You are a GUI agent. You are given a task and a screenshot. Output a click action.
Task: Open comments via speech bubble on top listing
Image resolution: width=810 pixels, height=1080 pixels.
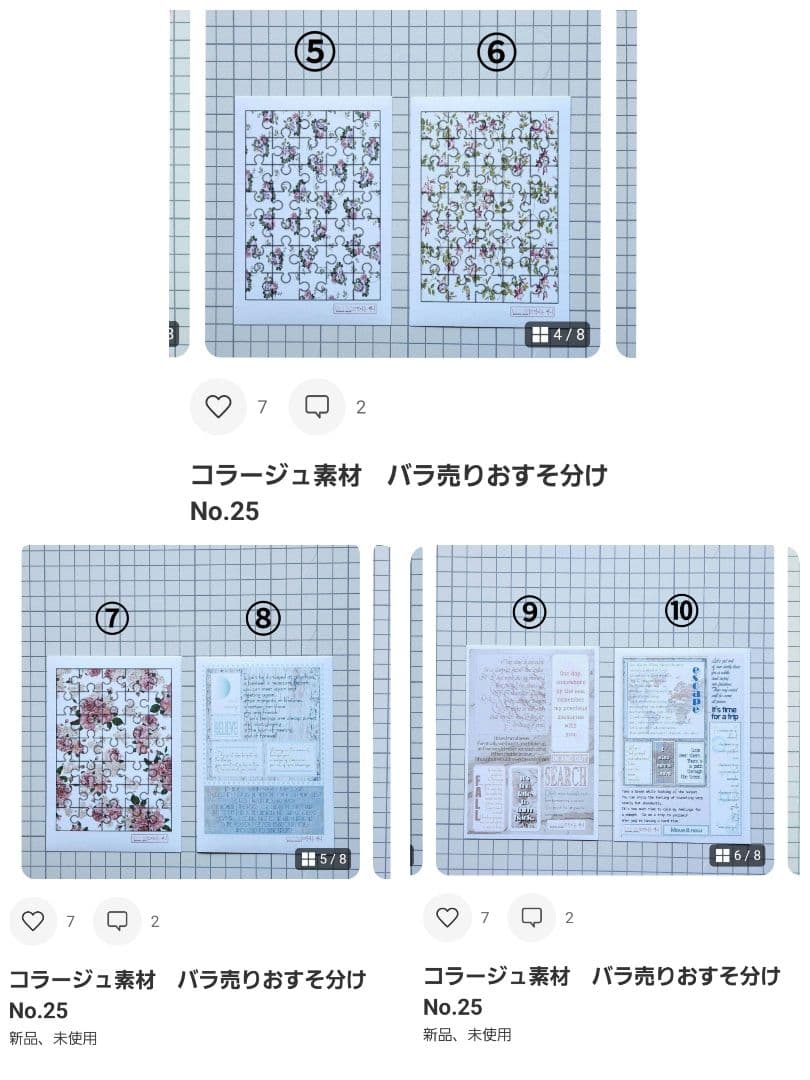coord(319,407)
